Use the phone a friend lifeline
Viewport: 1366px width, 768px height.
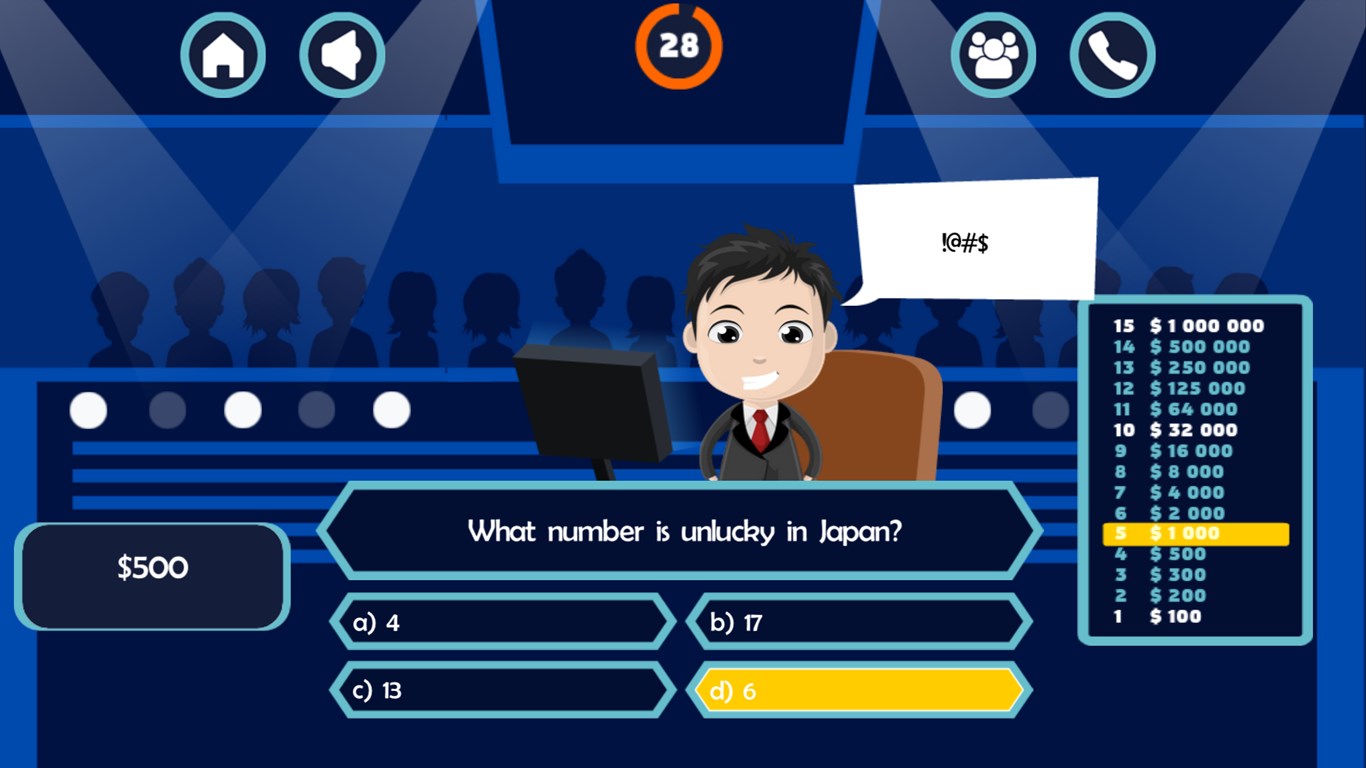click(1112, 55)
